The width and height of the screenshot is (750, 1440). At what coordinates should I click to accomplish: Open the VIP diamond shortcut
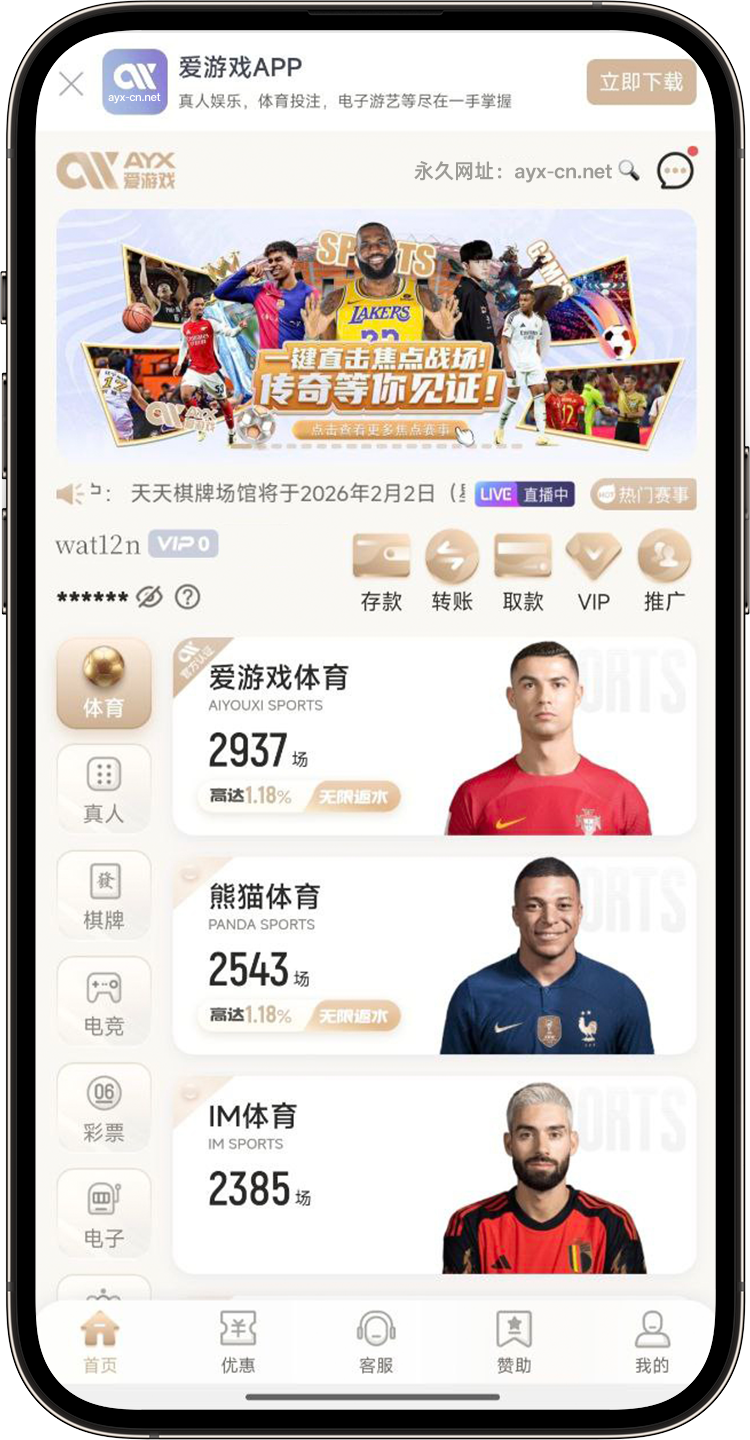593,570
